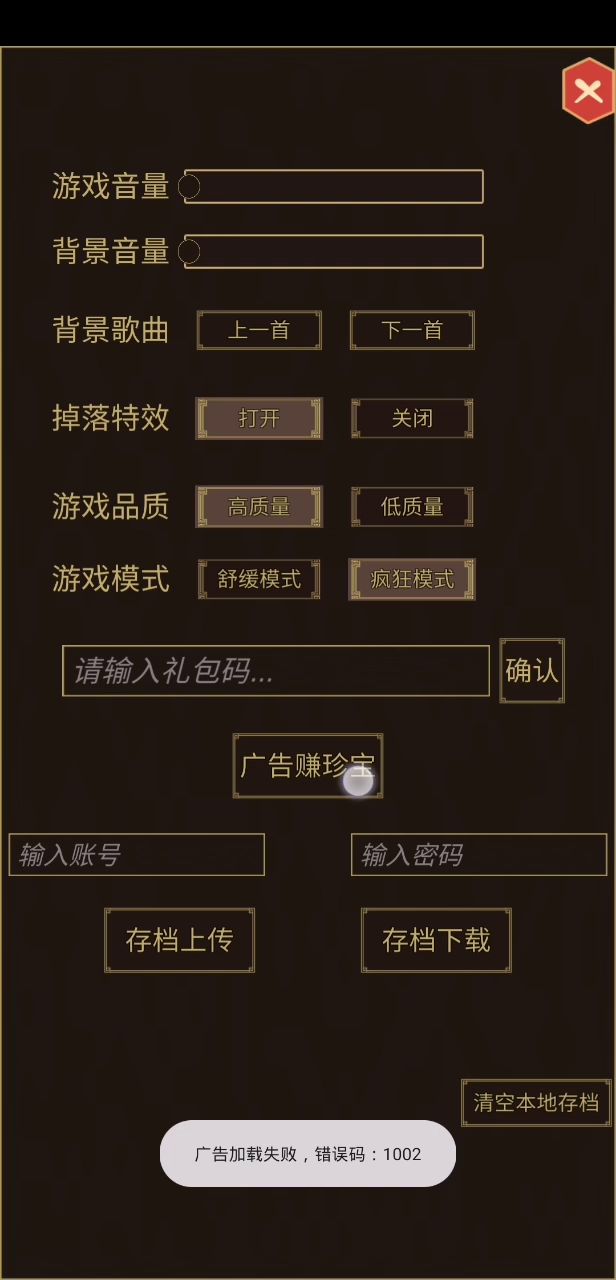Turn drop effects on with 打开
The image size is (616, 1280).
[259, 418]
